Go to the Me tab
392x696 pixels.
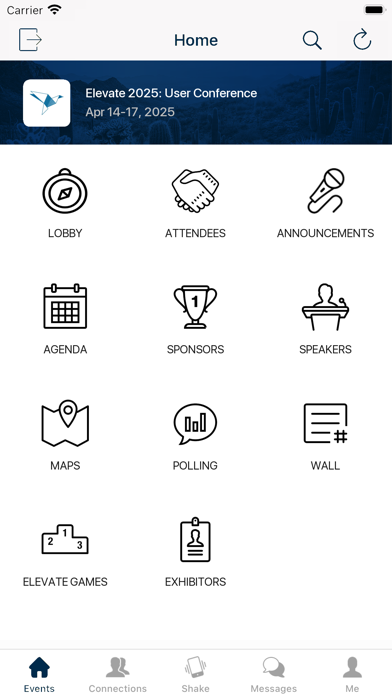click(x=352, y=675)
